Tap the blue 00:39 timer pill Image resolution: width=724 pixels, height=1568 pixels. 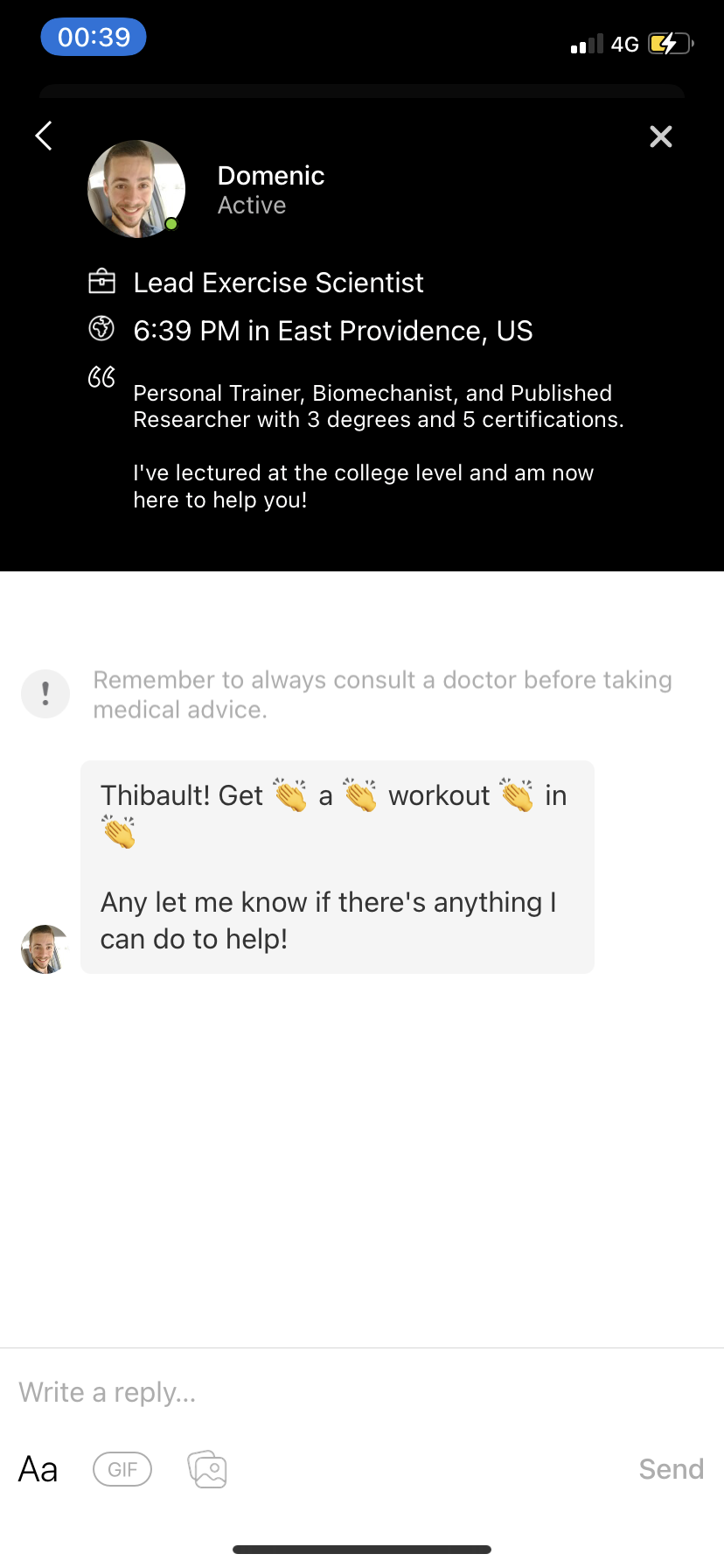click(x=94, y=37)
